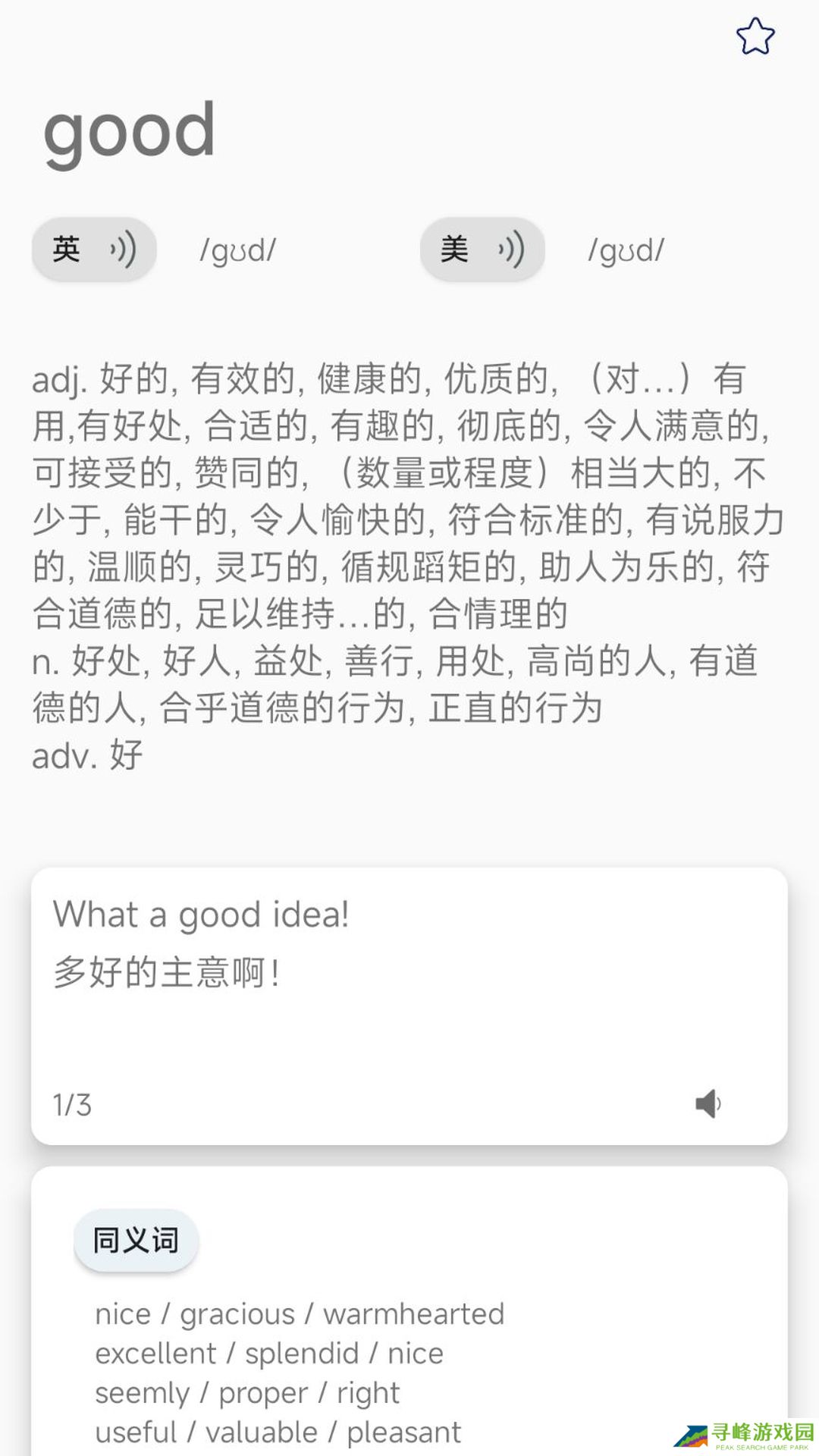
Task: Play the American (美) pronunciation of good
Action: 482,249
